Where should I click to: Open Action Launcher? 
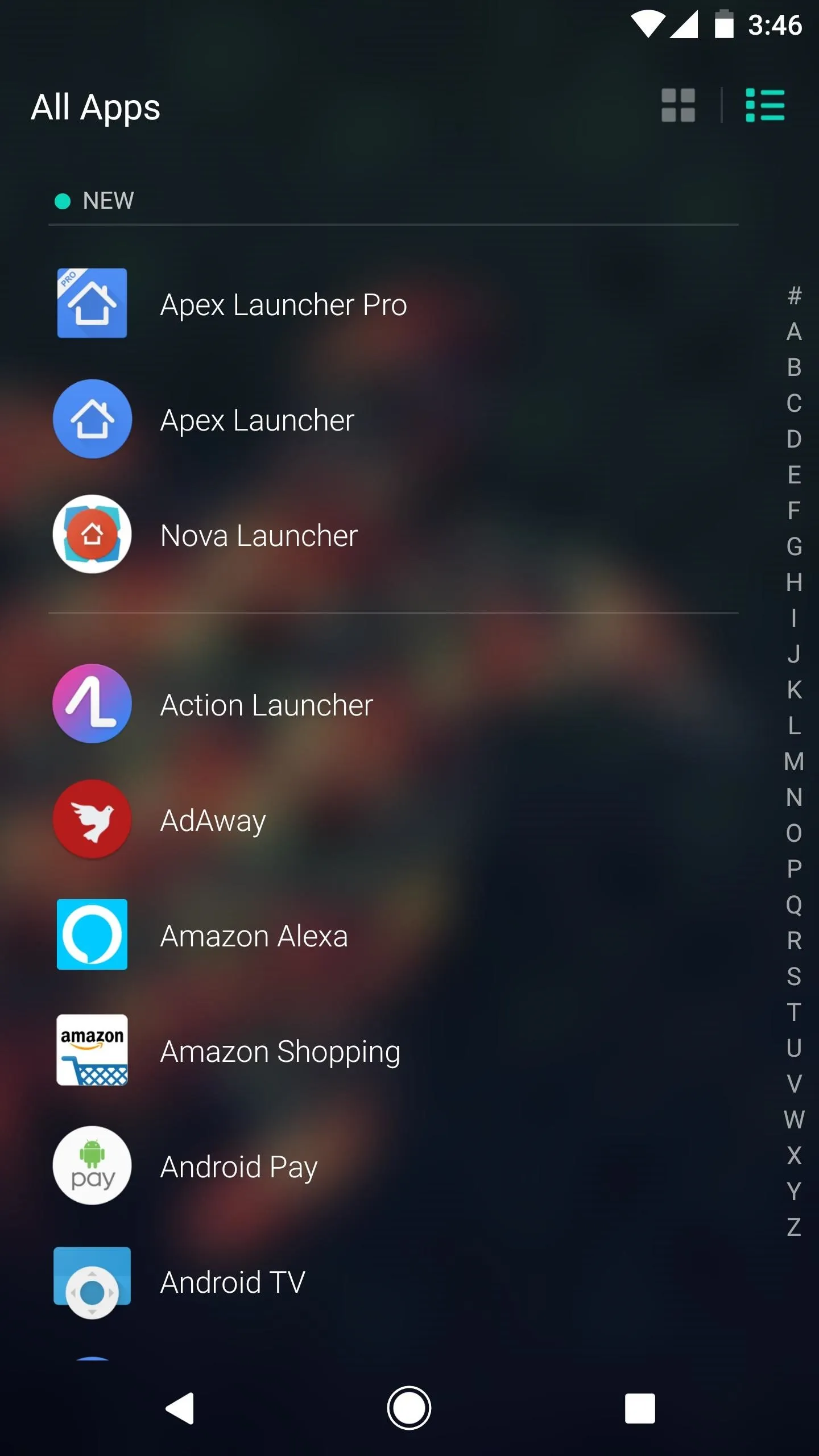coord(394,705)
